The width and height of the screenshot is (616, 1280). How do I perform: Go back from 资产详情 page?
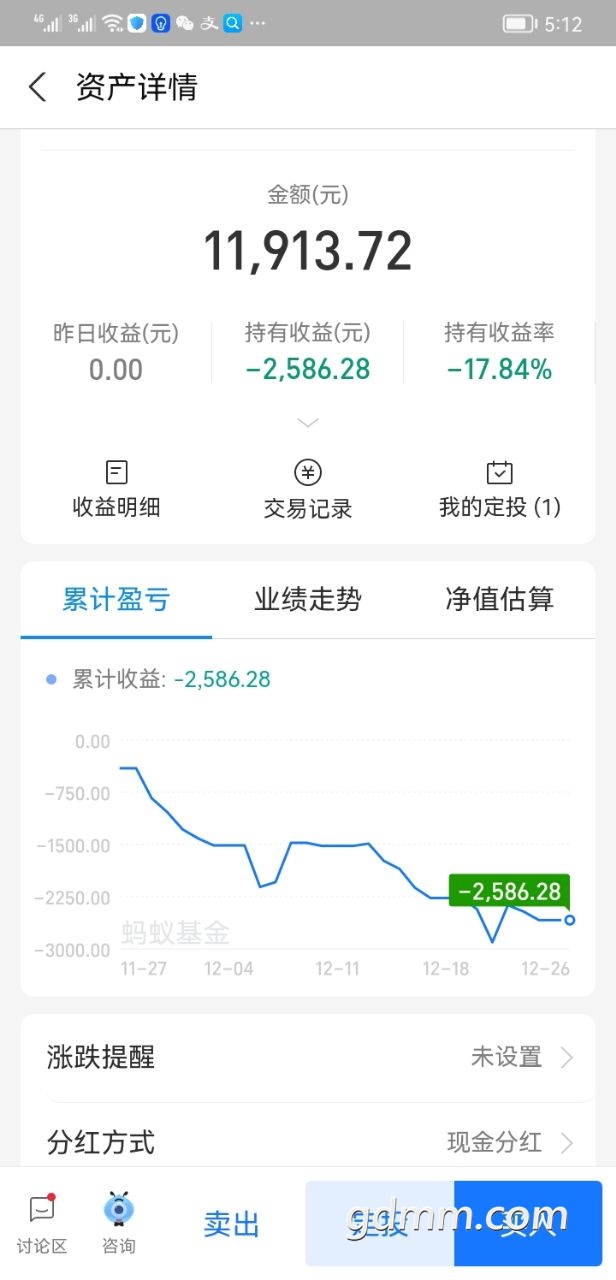coord(37,87)
